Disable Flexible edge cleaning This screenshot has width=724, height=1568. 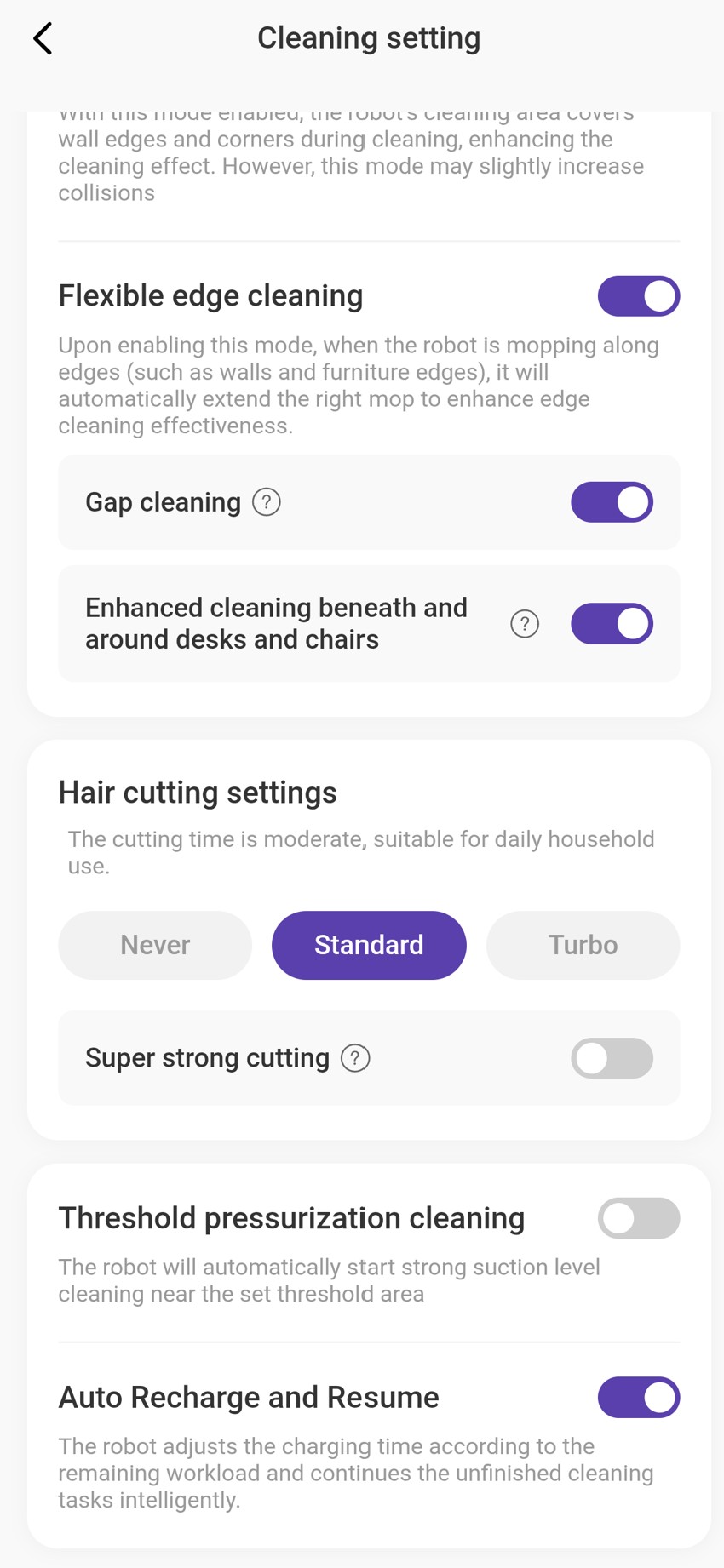click(638, 296)
